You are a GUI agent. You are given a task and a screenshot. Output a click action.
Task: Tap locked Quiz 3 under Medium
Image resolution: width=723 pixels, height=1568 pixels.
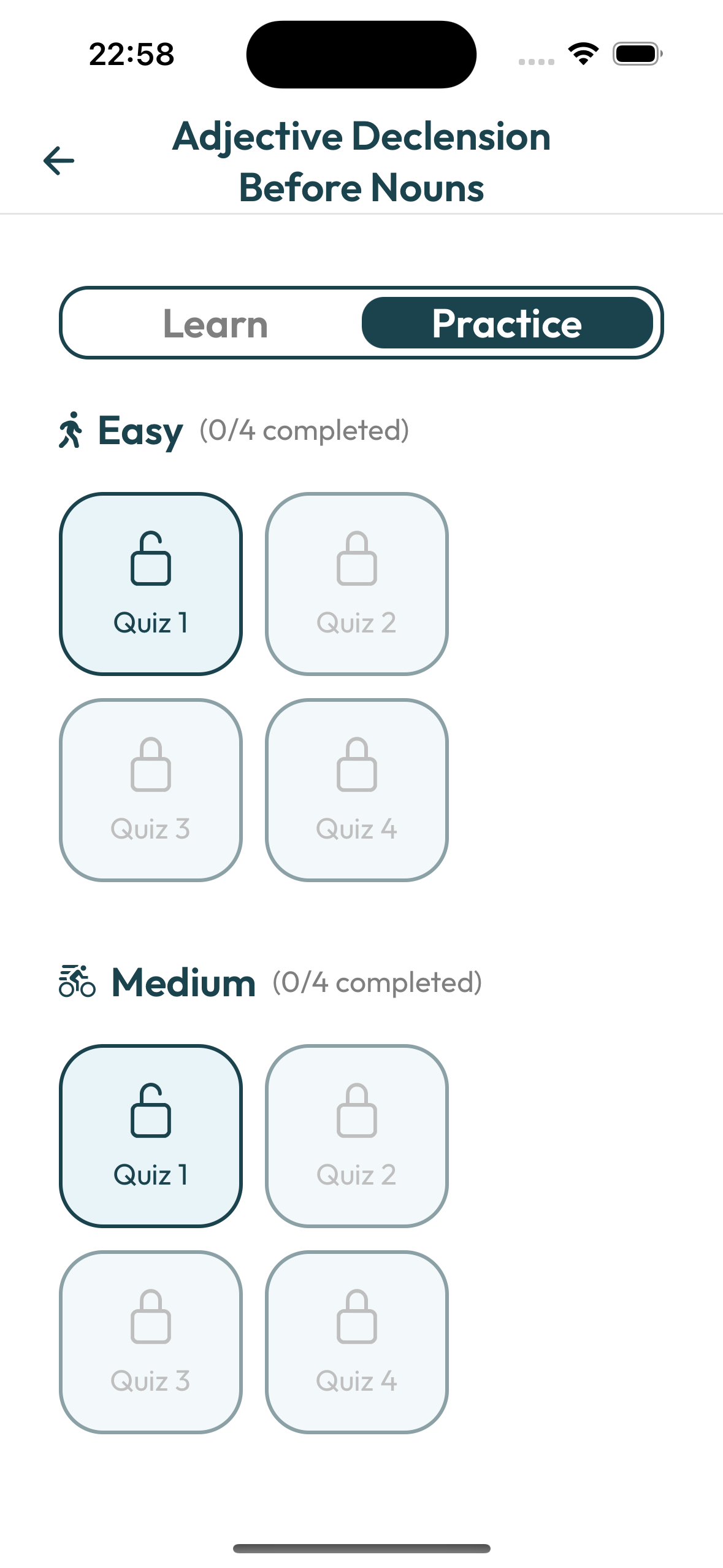pos(151,1342)
